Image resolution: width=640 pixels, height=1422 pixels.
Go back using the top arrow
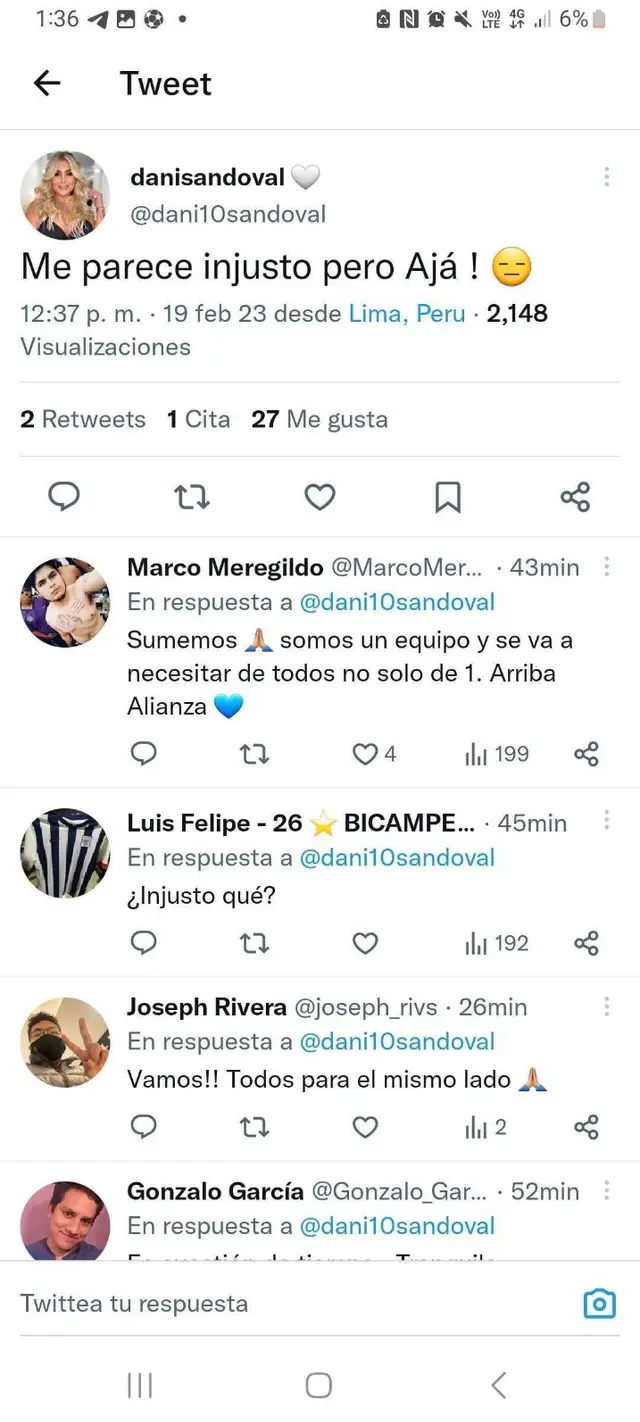click(47, 84)
